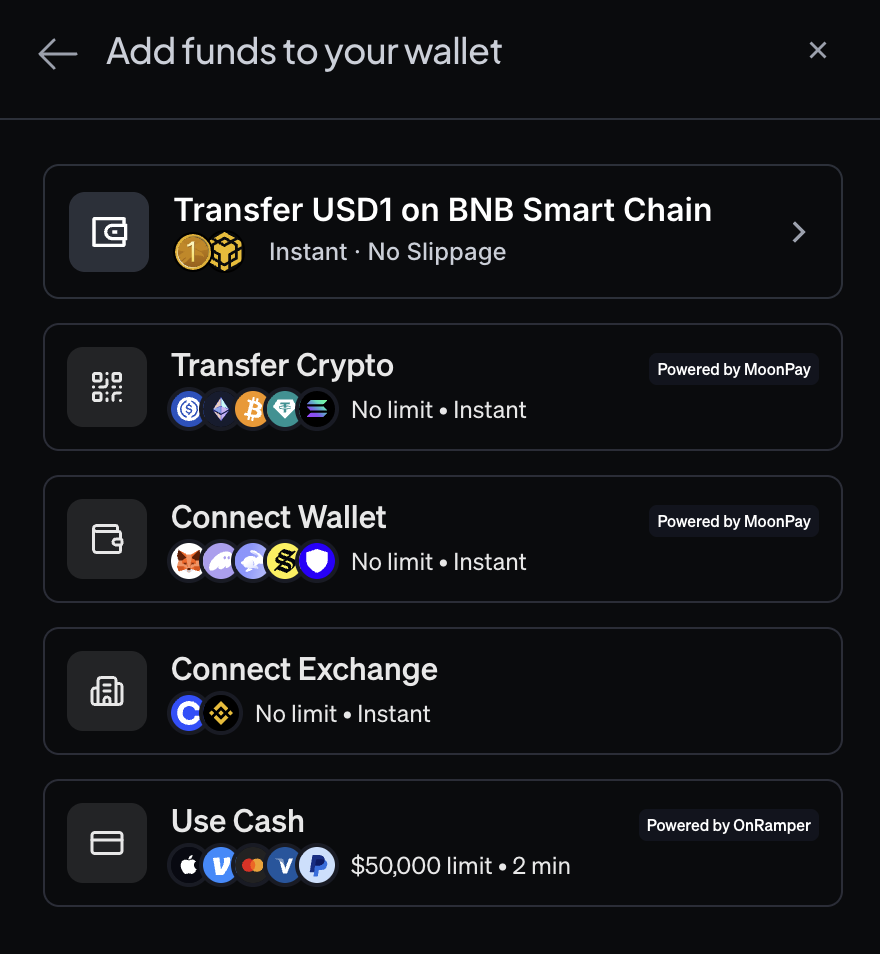Close the add funds dialog
This screenshot has width=880, height=954.
(x=817, y=50)
